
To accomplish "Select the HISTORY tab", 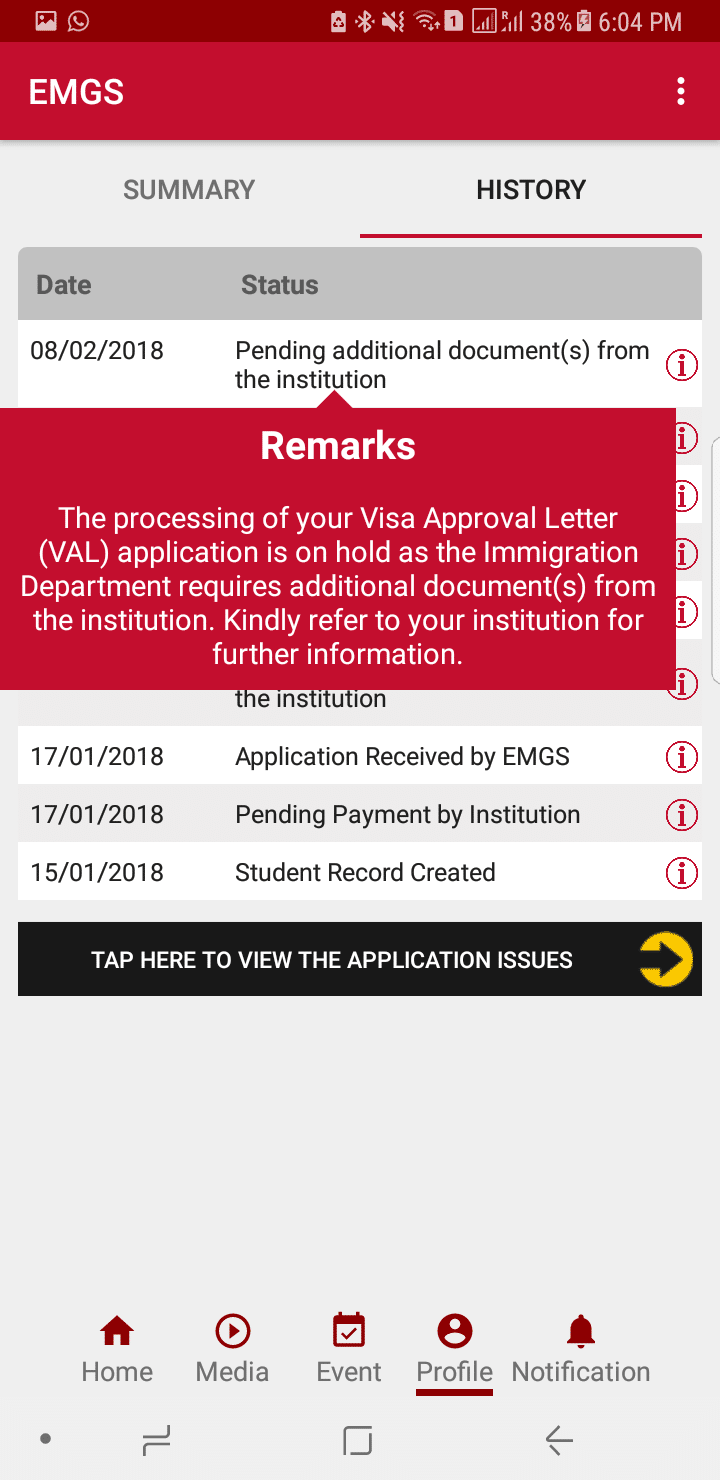I will coord(531,190).
